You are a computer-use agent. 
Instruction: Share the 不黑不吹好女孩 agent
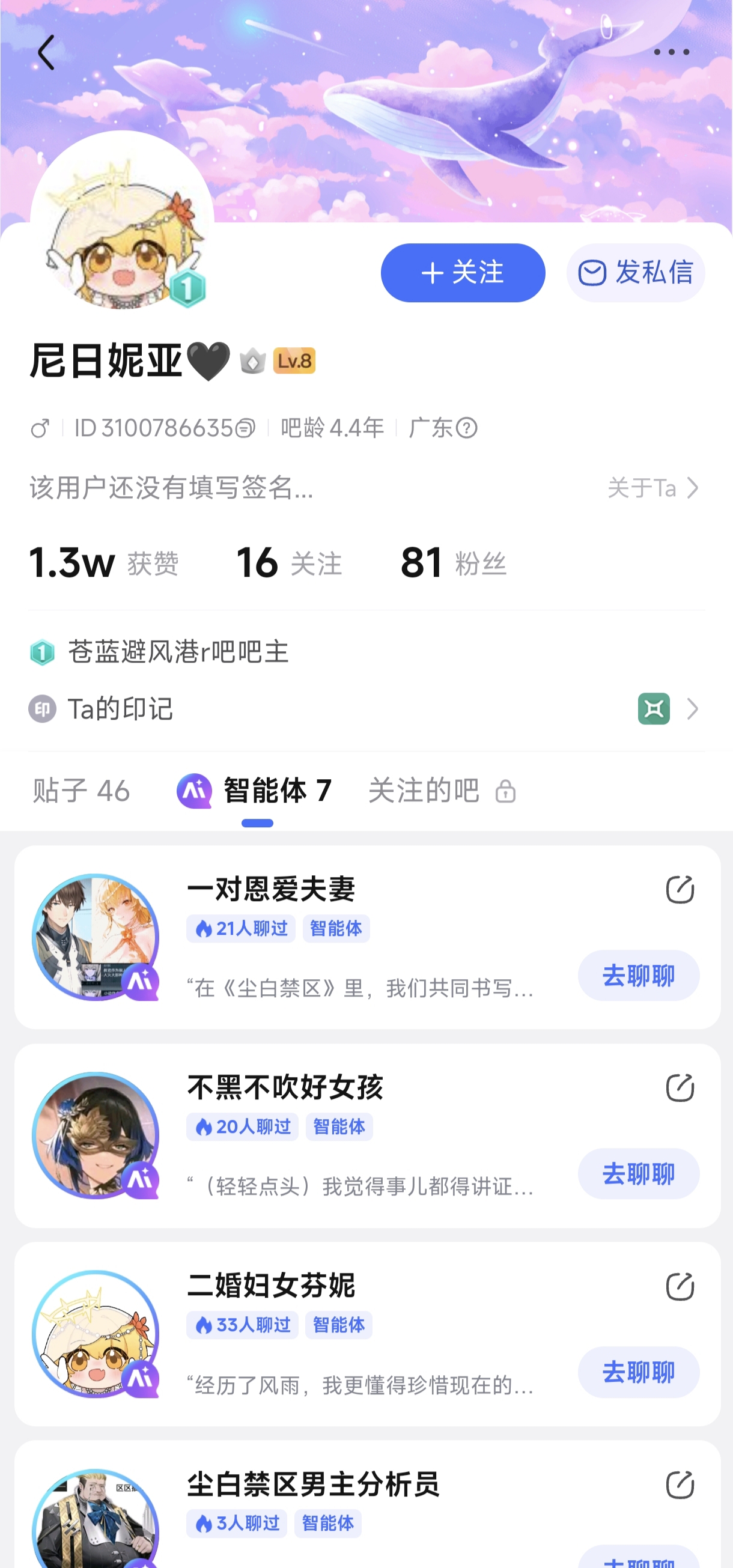point(680,1089)
